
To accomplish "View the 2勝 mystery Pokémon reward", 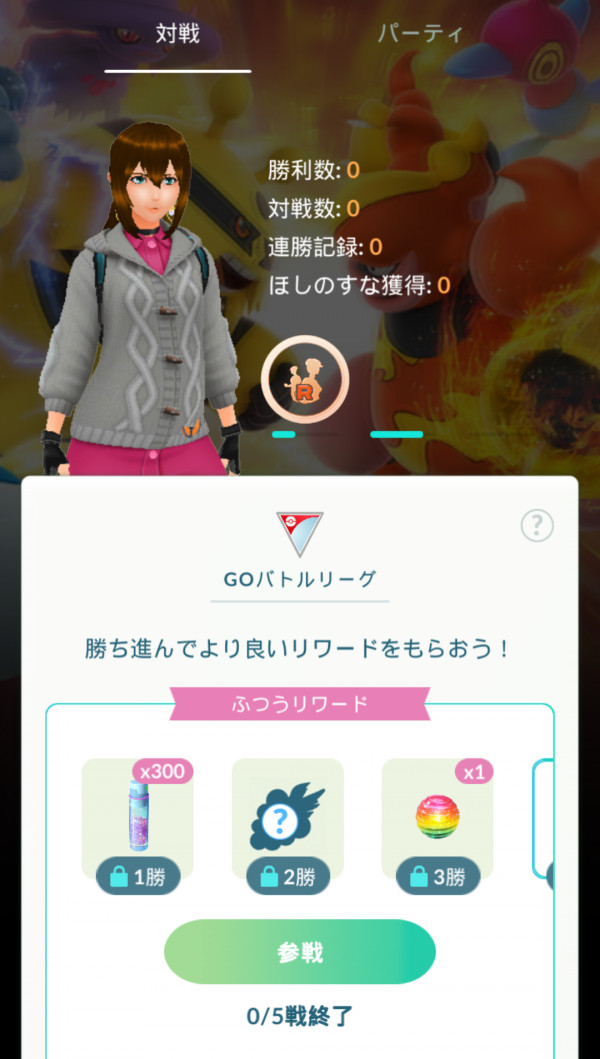I will pyautogui.click(x=288, y=818).
